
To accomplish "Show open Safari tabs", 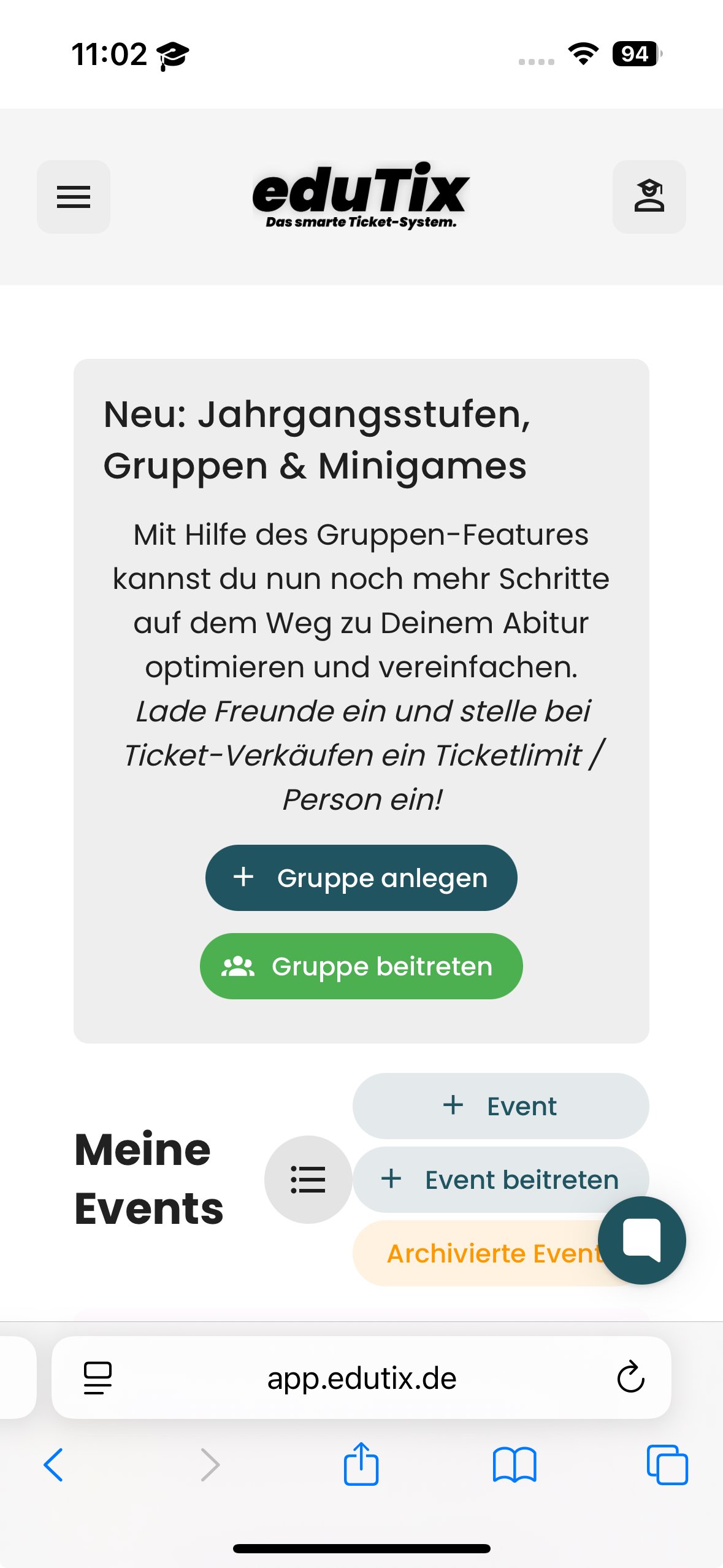I will coord(667,1465).
